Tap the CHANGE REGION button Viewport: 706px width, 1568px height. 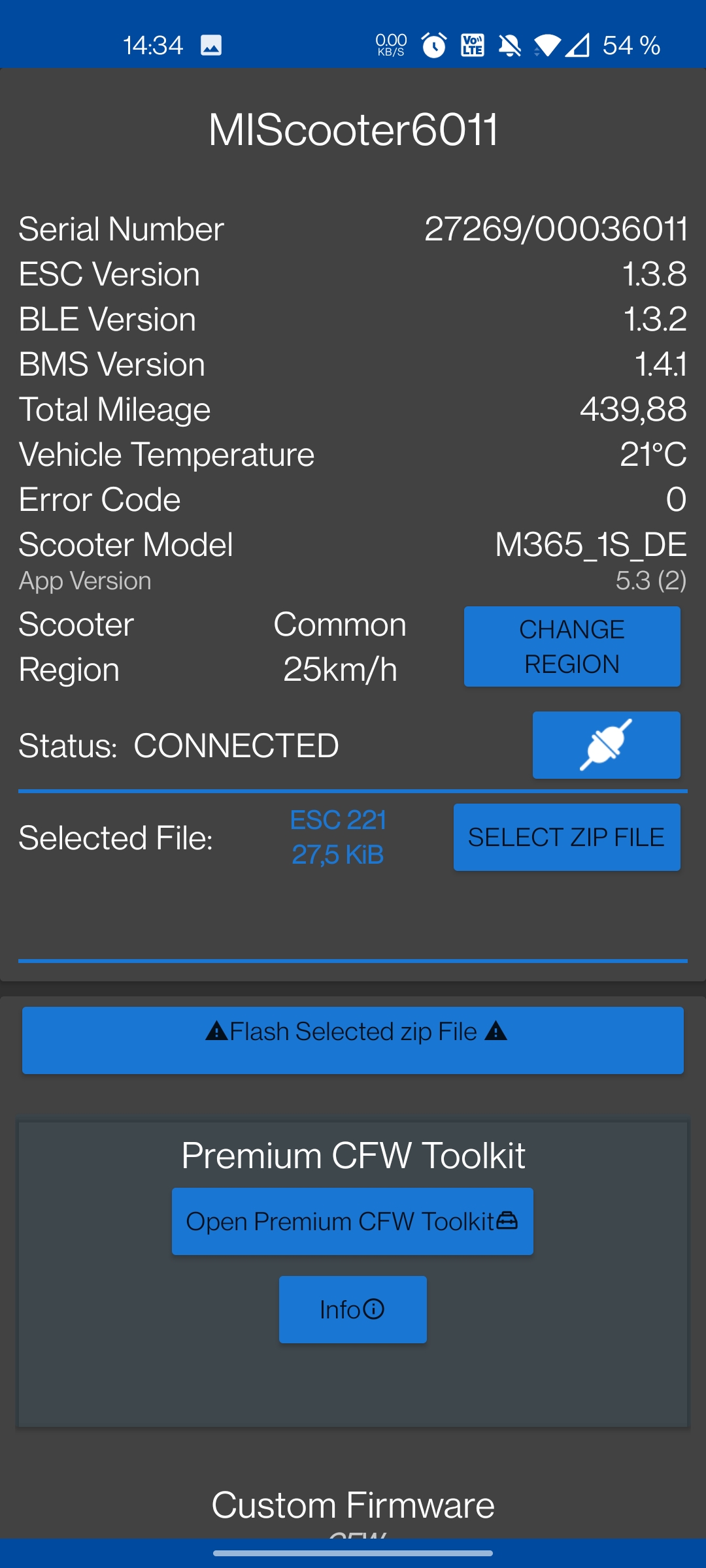572,646
